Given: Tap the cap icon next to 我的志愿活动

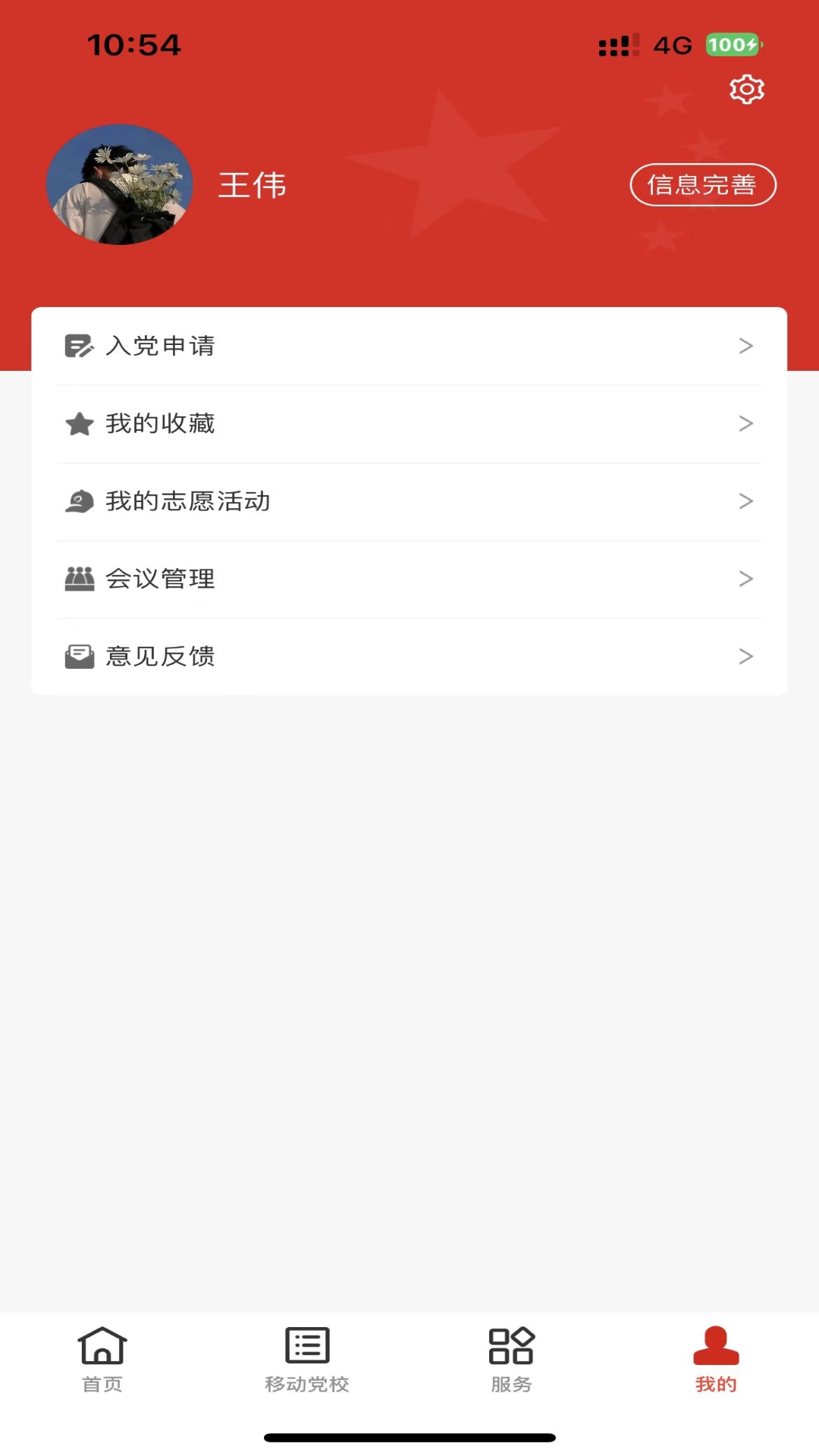Looking at the screenshot, I should [x=79, y=500].
